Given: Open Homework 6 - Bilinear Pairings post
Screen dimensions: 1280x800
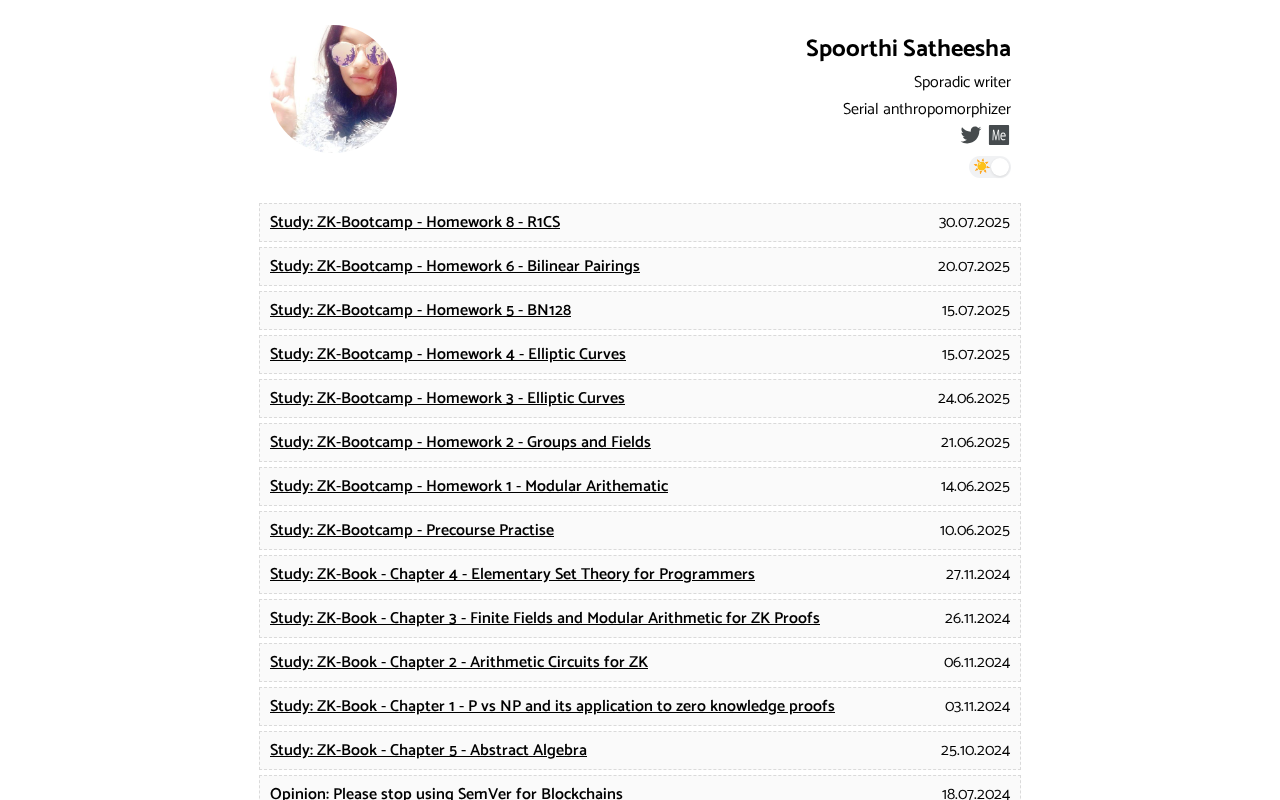Looking at the screenshot, I should [x=455, y=267].
